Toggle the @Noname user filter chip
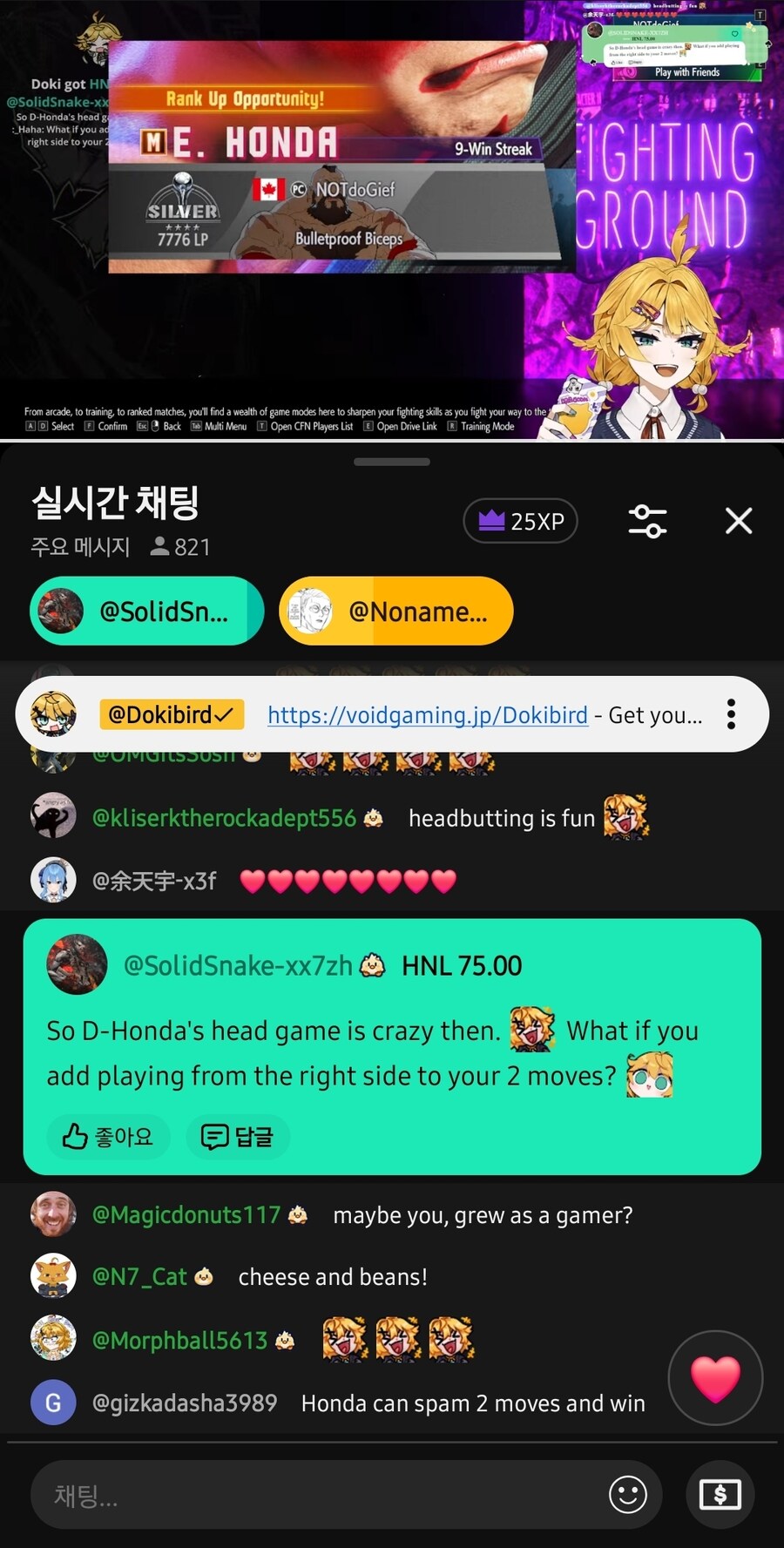The height and width of the screenshot is (1548, 784). pos(396,611)
